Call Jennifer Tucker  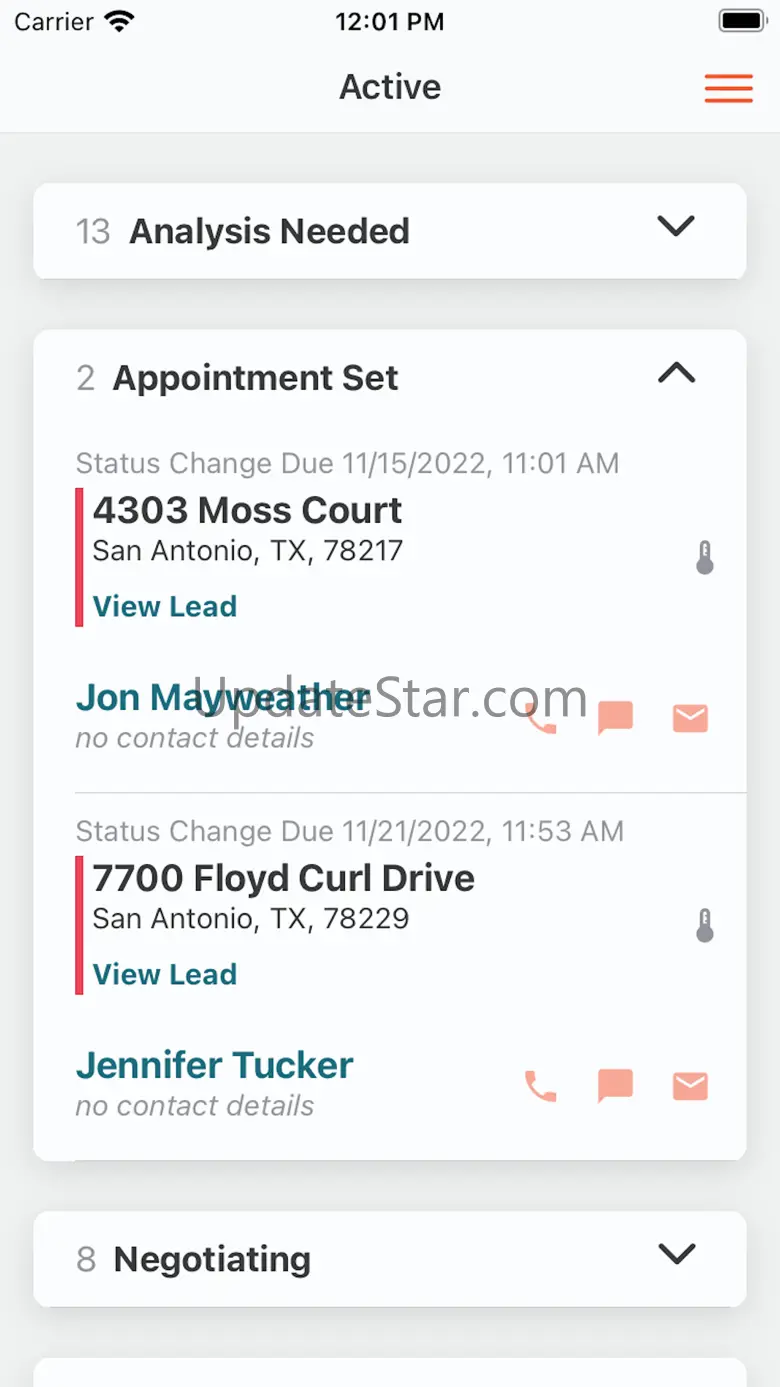pyautogui.click(x=541, y=1086)
